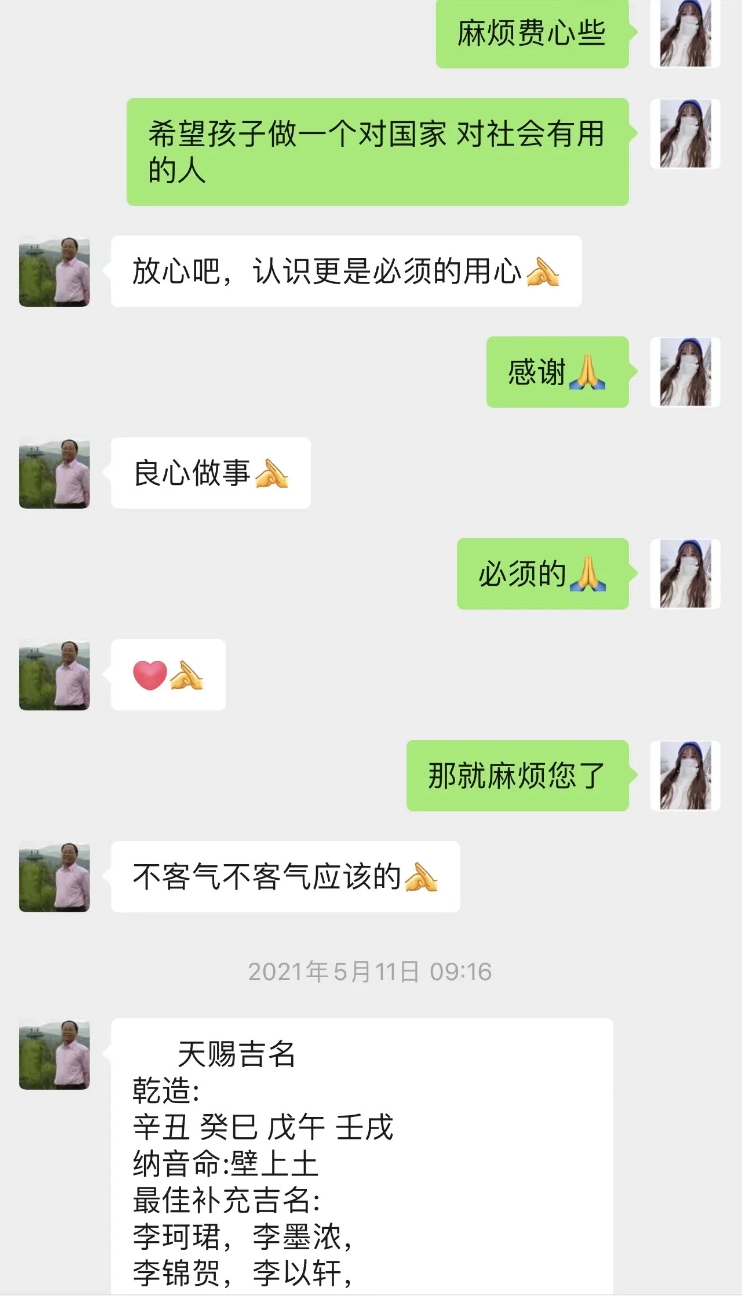View avatar beside "希望孩子做一个对国家" message
742x1296 pixels.
tap(685, 134)
